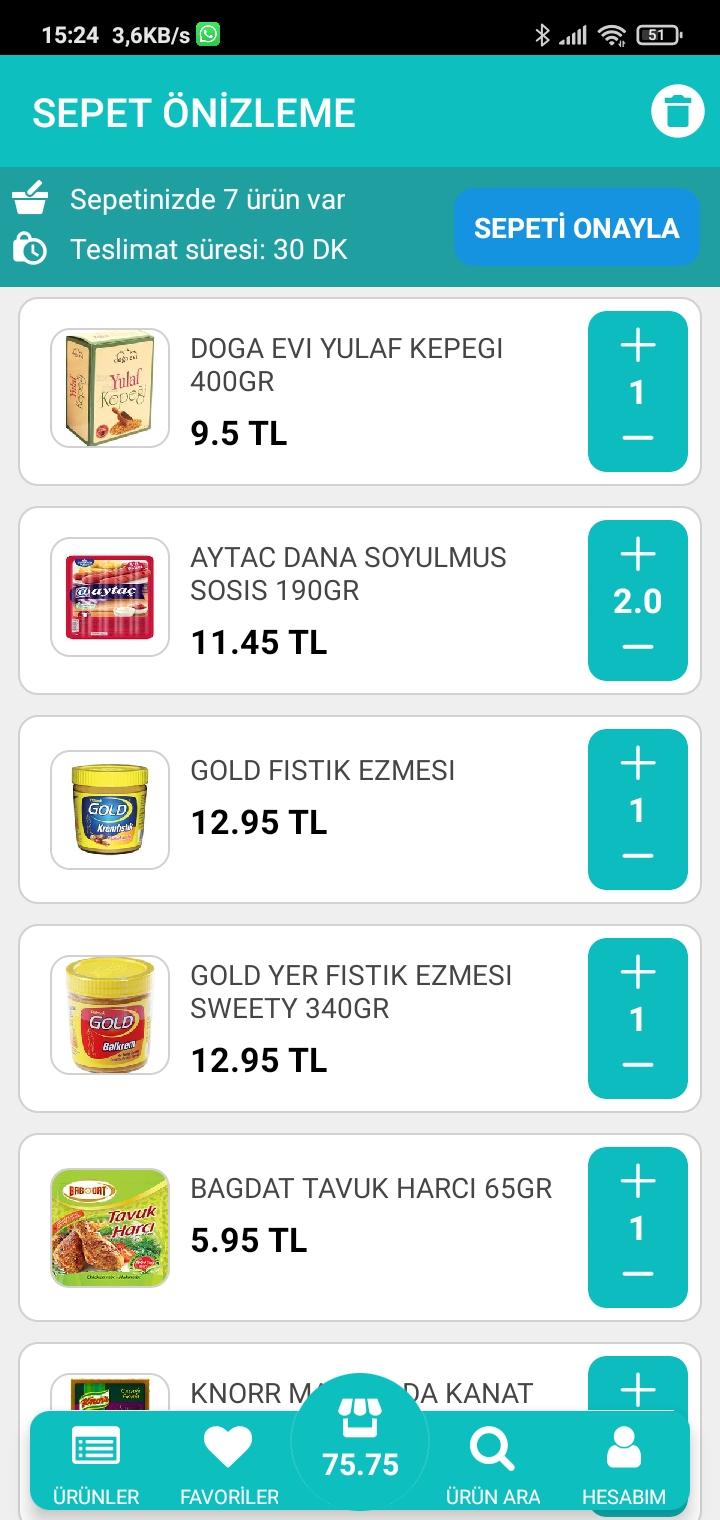Remove one GOLD YER FISTIK EZMESI SWEETY
The height and width of the screenshot is (1520, 720).
point(638,1065)
